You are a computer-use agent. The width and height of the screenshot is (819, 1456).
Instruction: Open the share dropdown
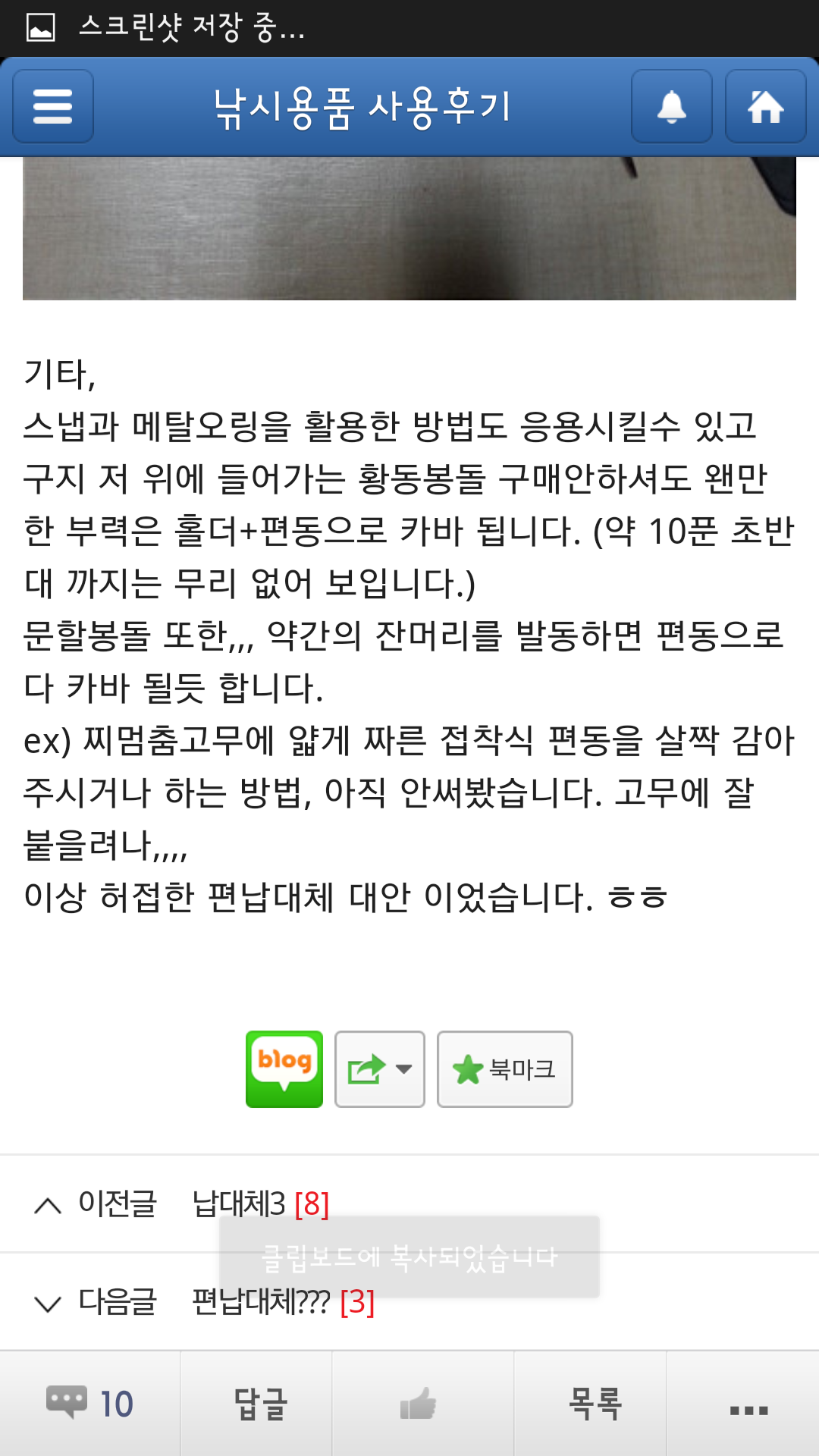pyautogui.click(x=380, y=1069)
